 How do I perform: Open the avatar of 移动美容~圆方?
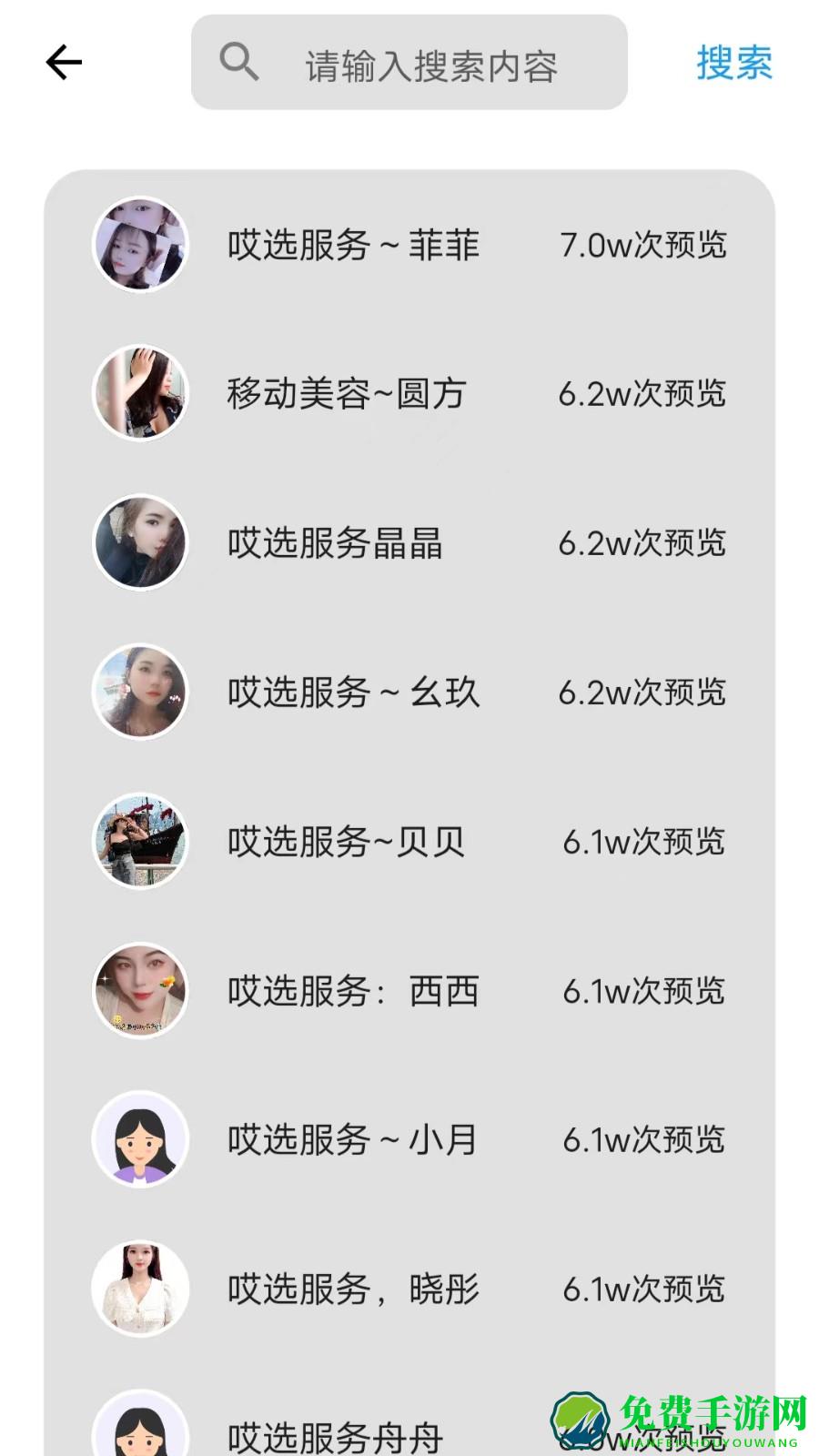(141, 394)
